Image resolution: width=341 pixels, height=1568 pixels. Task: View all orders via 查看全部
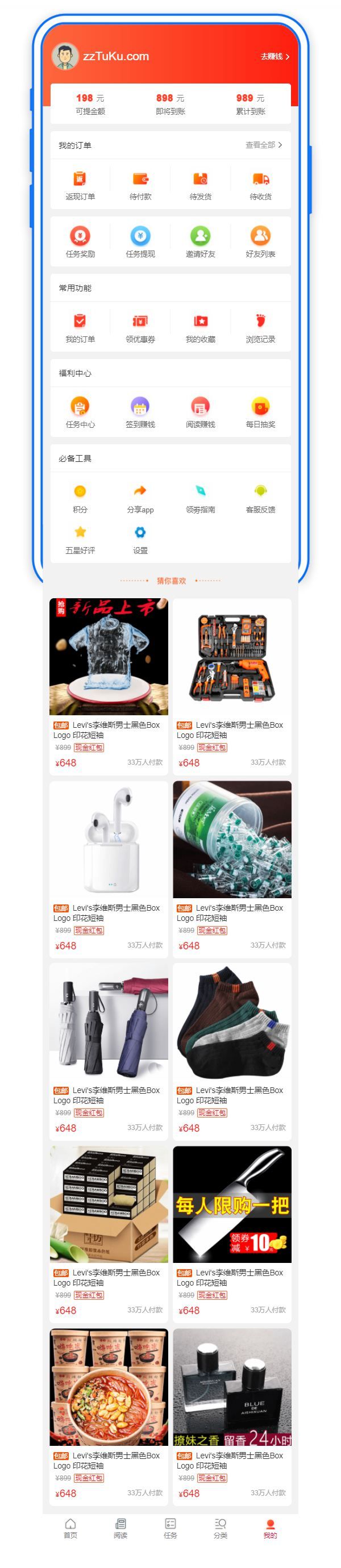263,145
